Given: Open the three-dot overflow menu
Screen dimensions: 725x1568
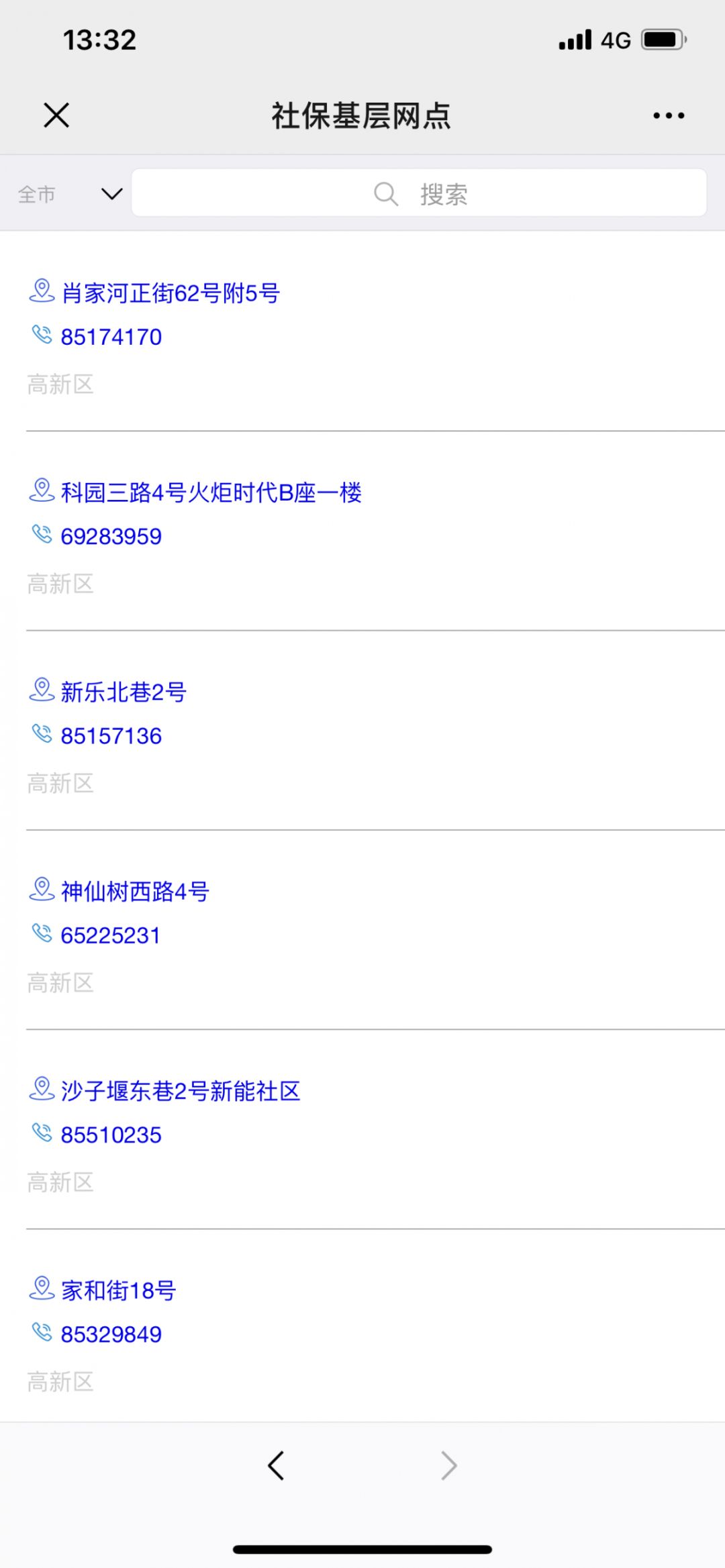Looking at the screenshot, I should pos(669,115).
